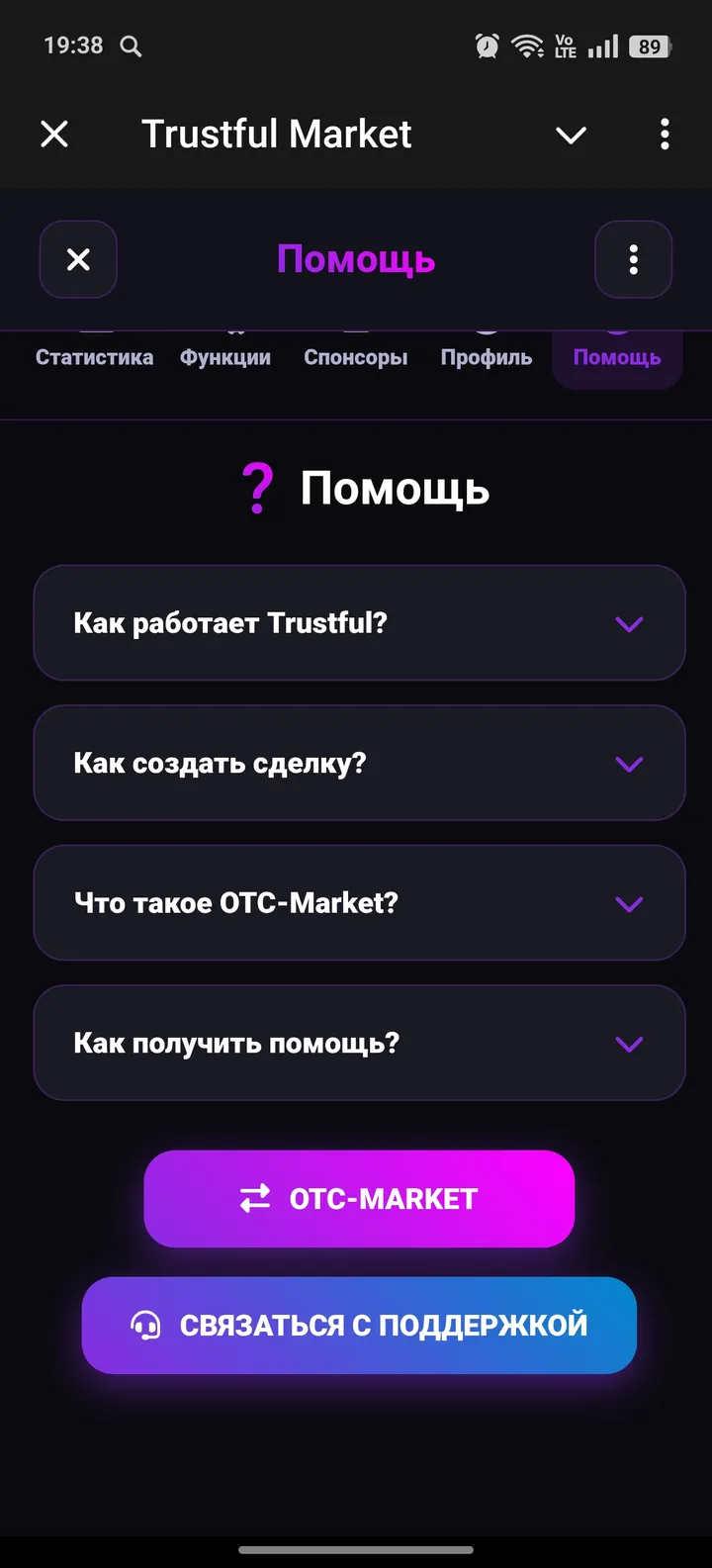Tap the OTC-MARKET button
Image resolution: width=712 pixels, height=1568 pixels.
tap(359, 1198)
